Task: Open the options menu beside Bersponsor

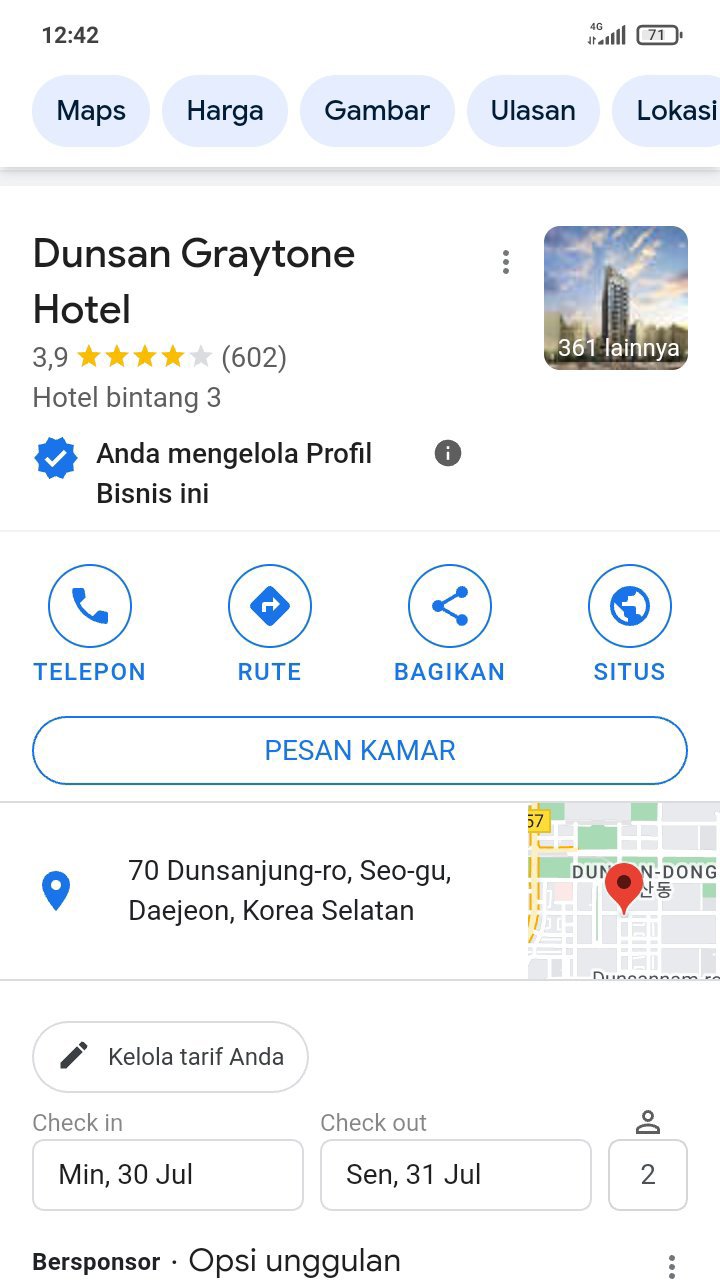Action: tap(672, 1264)
